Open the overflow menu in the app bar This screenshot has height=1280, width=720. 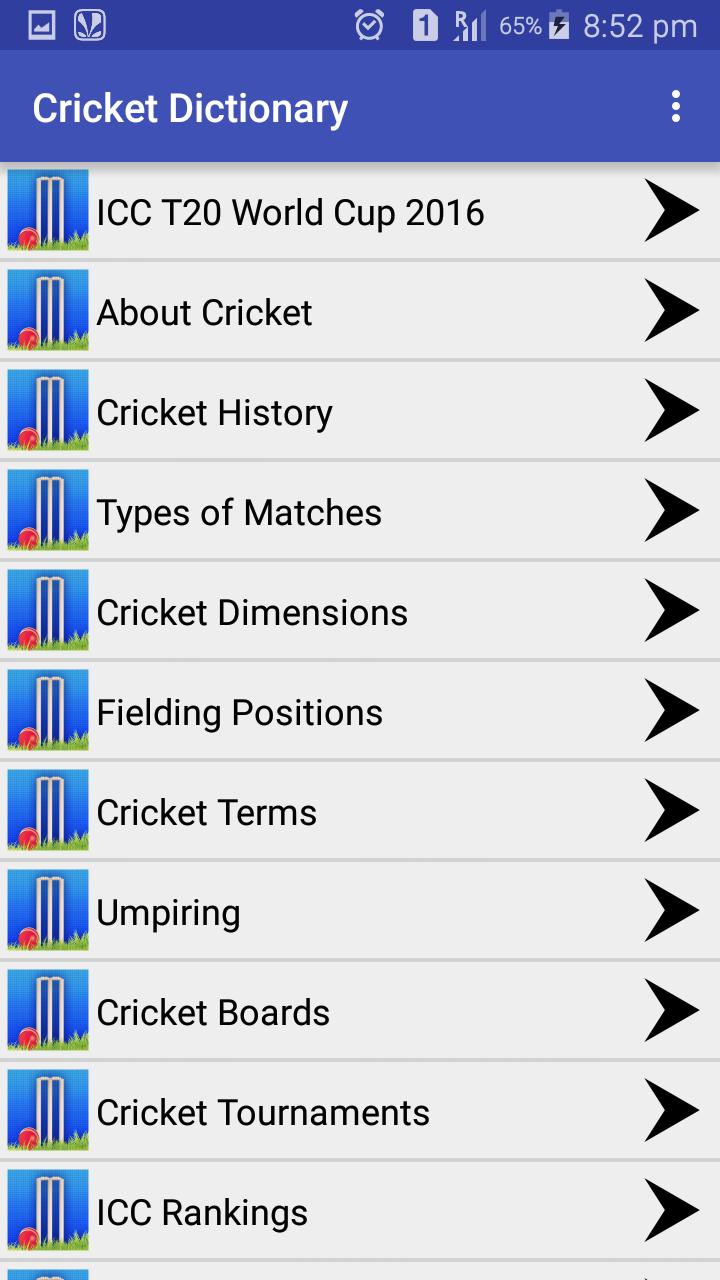(x=674, y=106)
